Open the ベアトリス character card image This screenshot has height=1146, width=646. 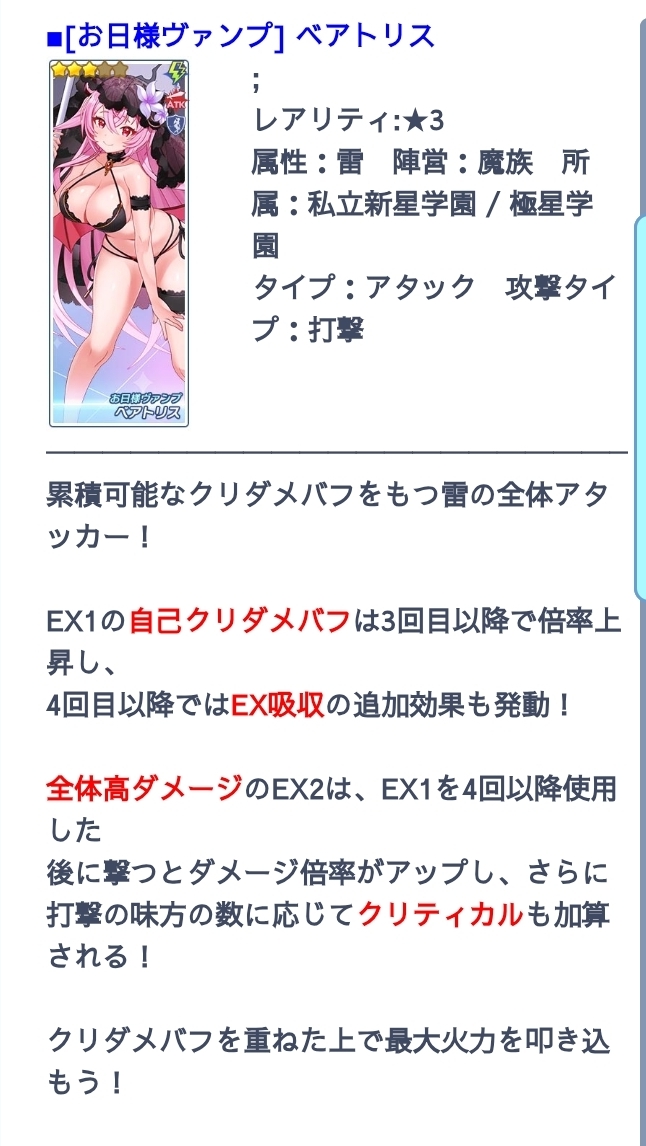(x=118, y=242)
